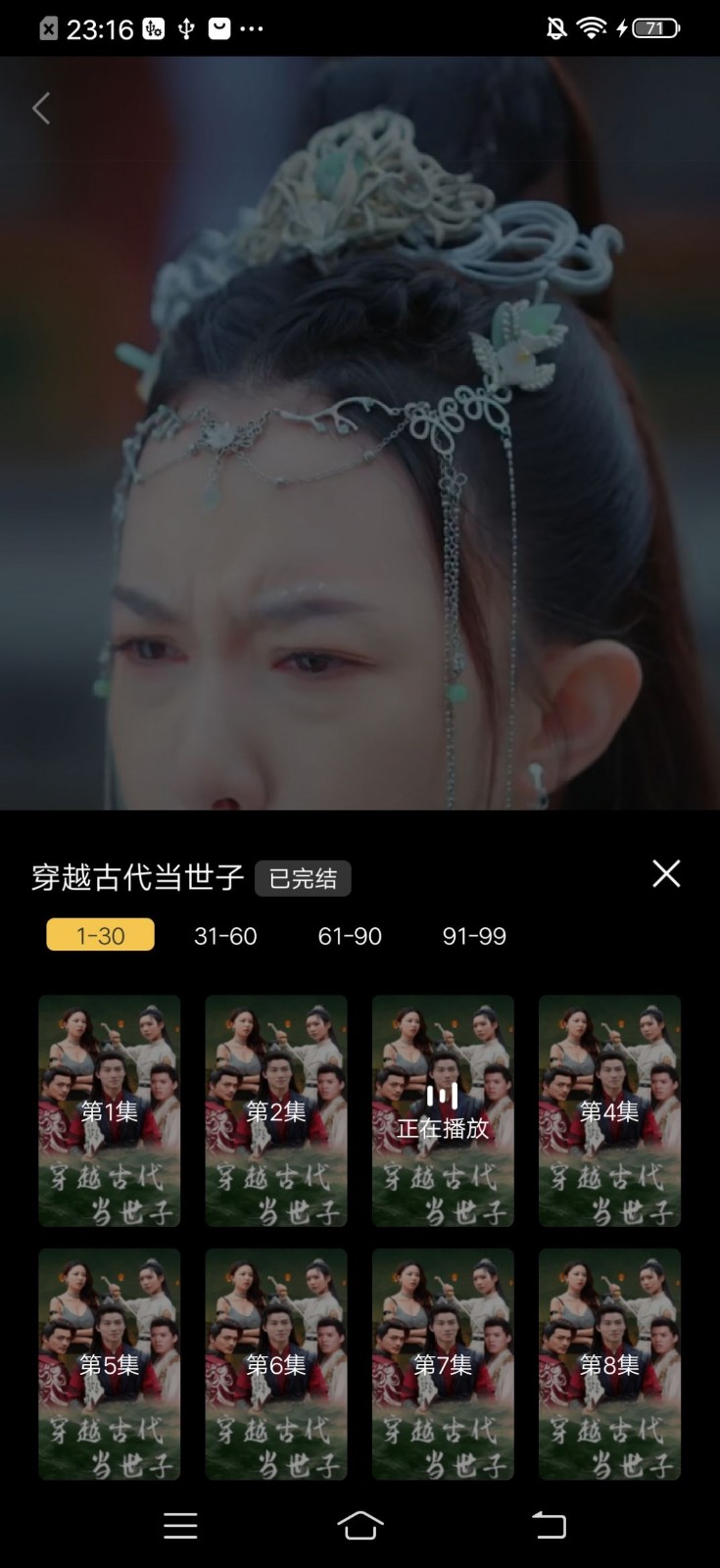Close the episode selection panel
Screen dimensions: 720x1568
click(666, 873)
